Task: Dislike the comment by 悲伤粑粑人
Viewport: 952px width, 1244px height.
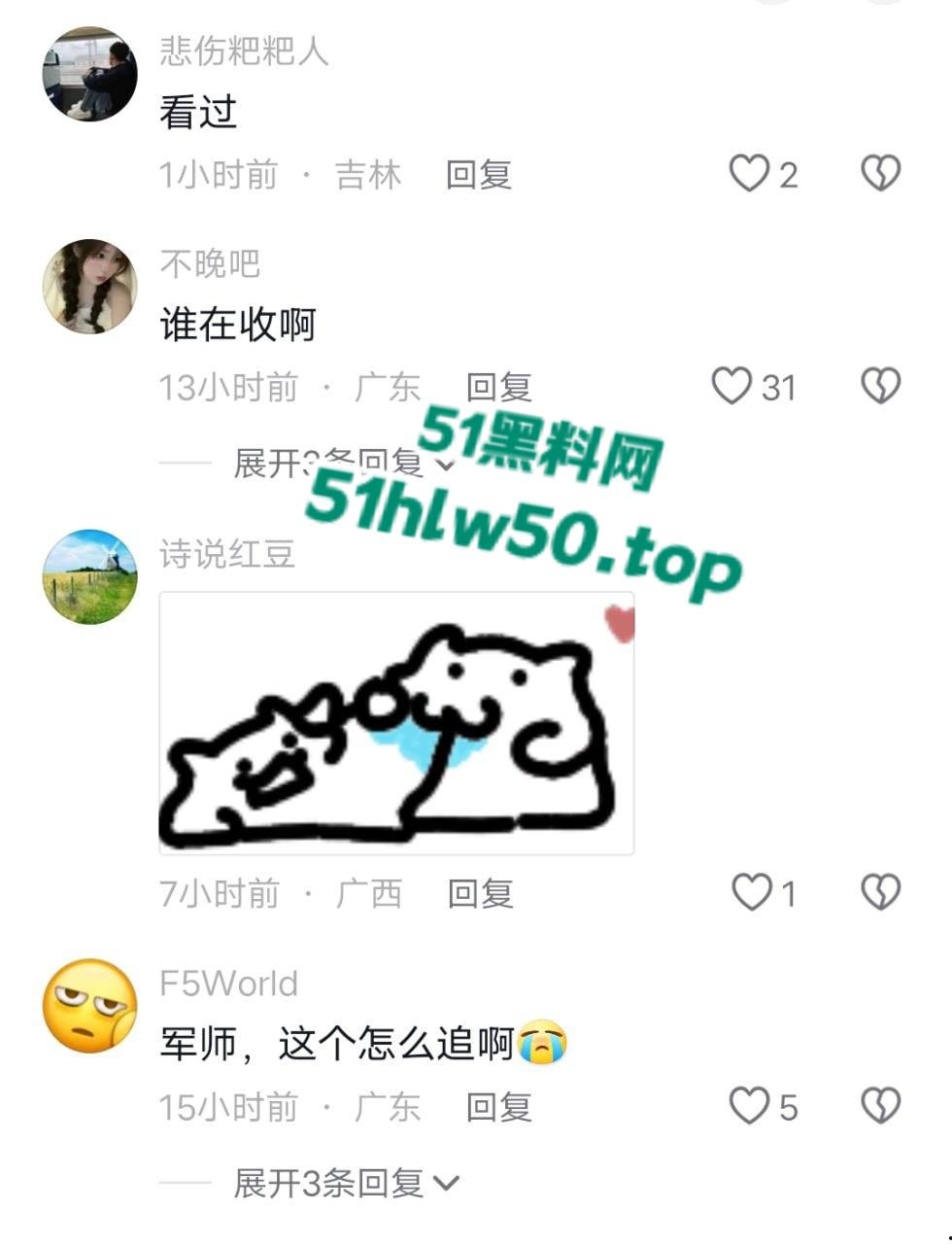Action: coord(880,174)
